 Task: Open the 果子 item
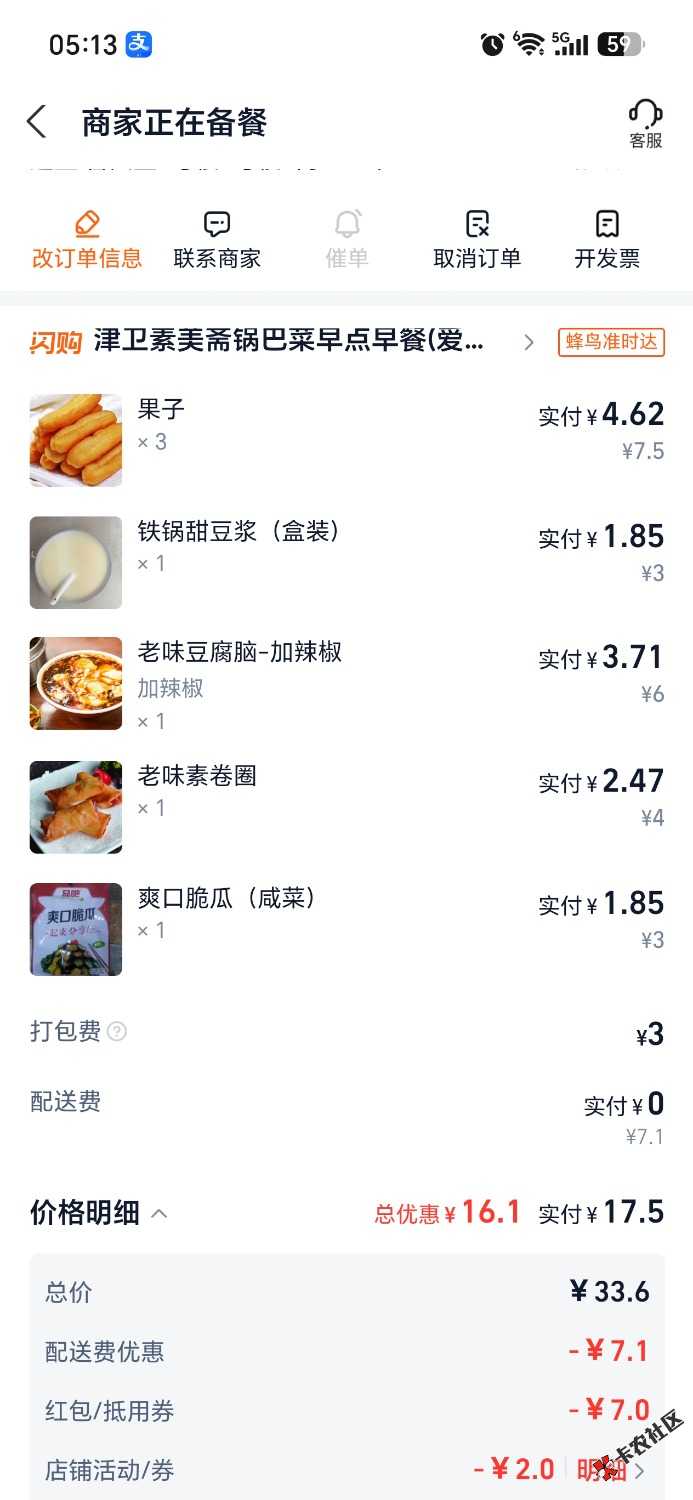[x=347, y=440]
